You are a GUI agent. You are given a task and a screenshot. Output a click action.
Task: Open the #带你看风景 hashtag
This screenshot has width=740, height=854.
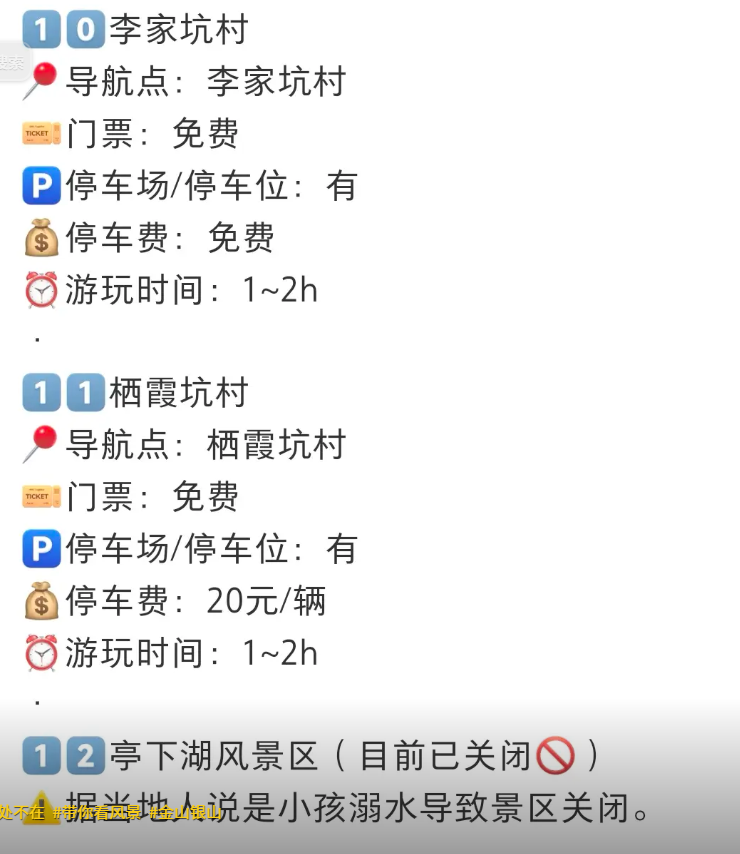point(97,812)
